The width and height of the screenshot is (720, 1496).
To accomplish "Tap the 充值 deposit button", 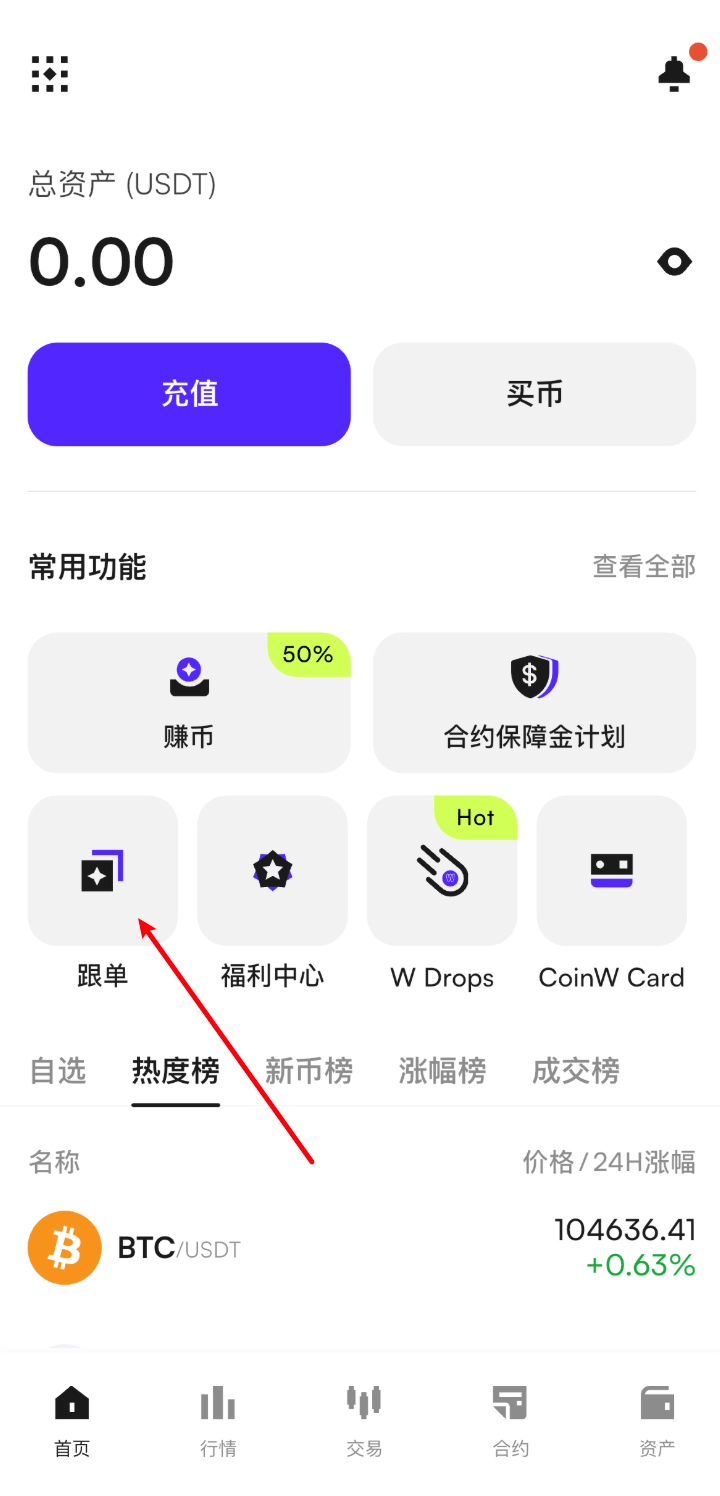I will point(189,394).
